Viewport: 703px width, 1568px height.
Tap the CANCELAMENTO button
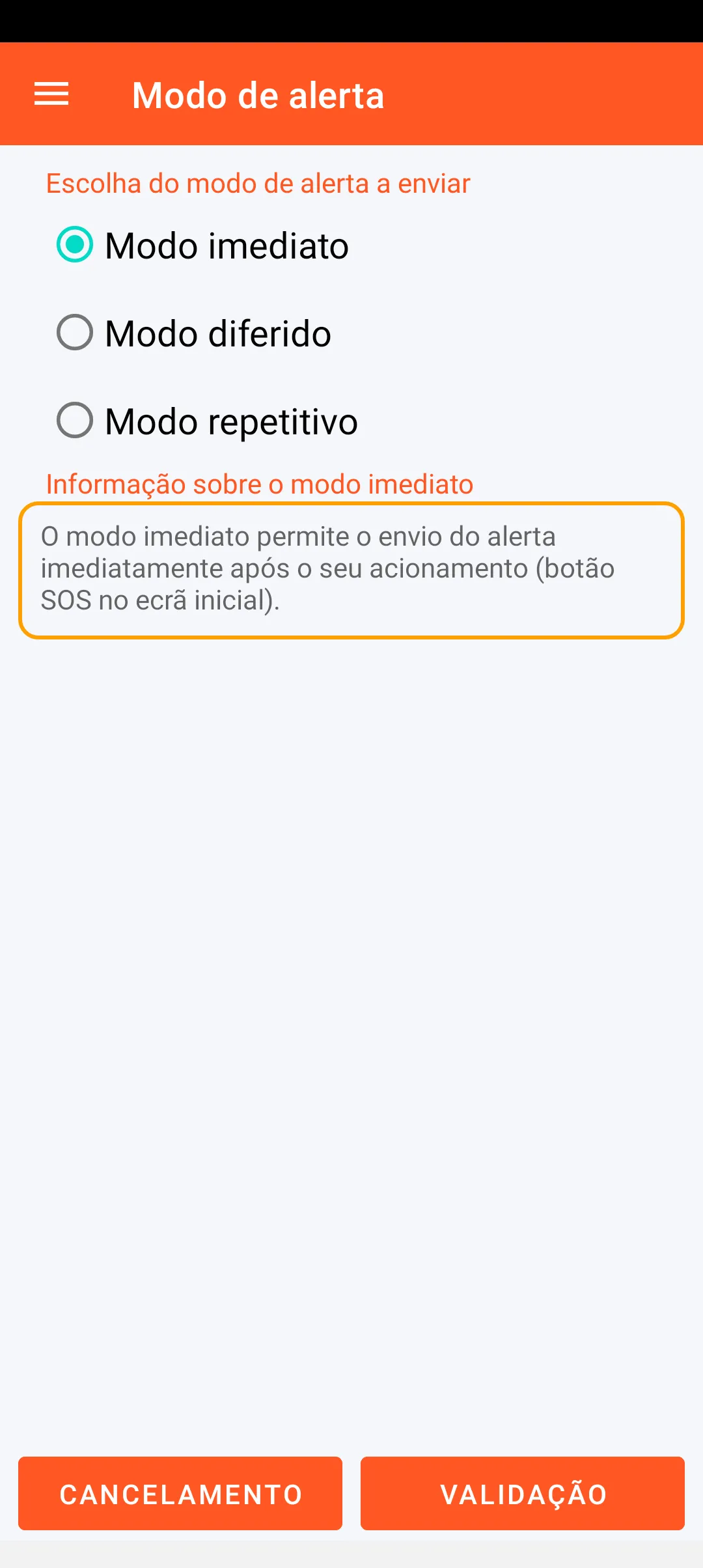pyautogui.click(x=180, y=1494)
